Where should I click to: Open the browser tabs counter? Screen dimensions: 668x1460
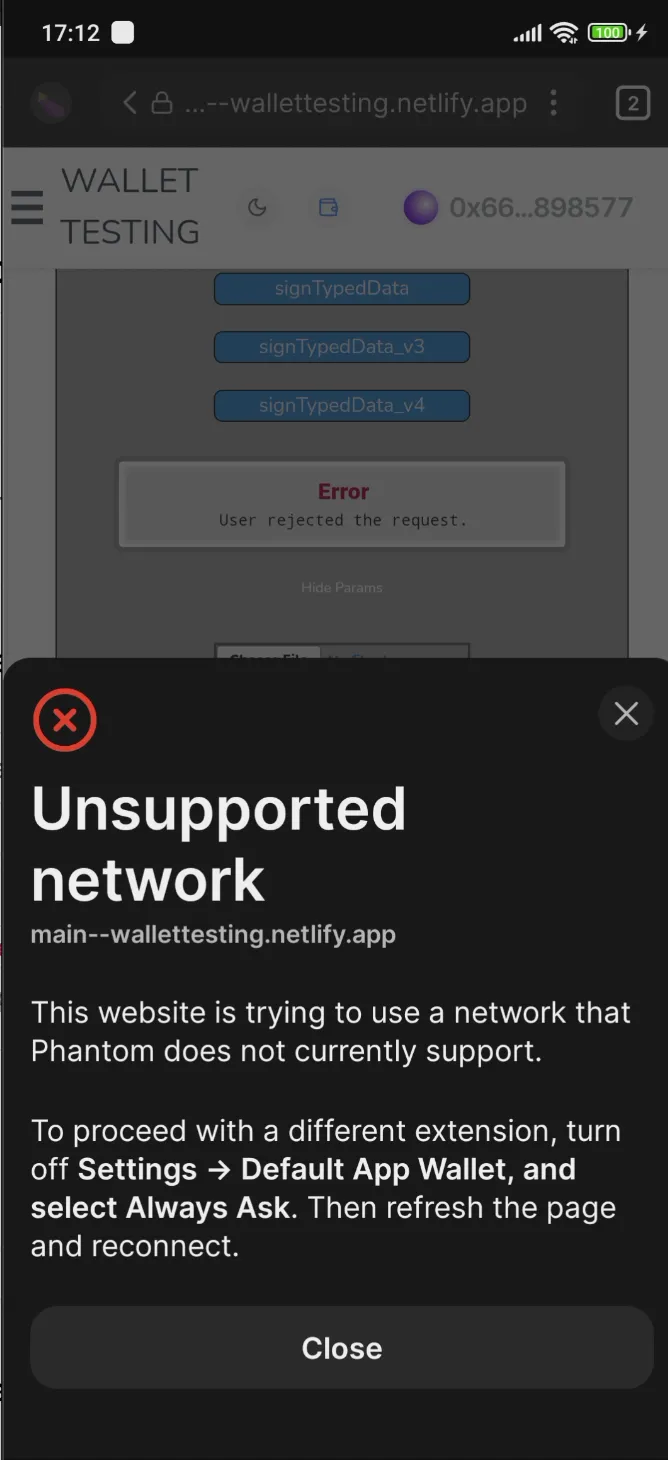(632, 103)
